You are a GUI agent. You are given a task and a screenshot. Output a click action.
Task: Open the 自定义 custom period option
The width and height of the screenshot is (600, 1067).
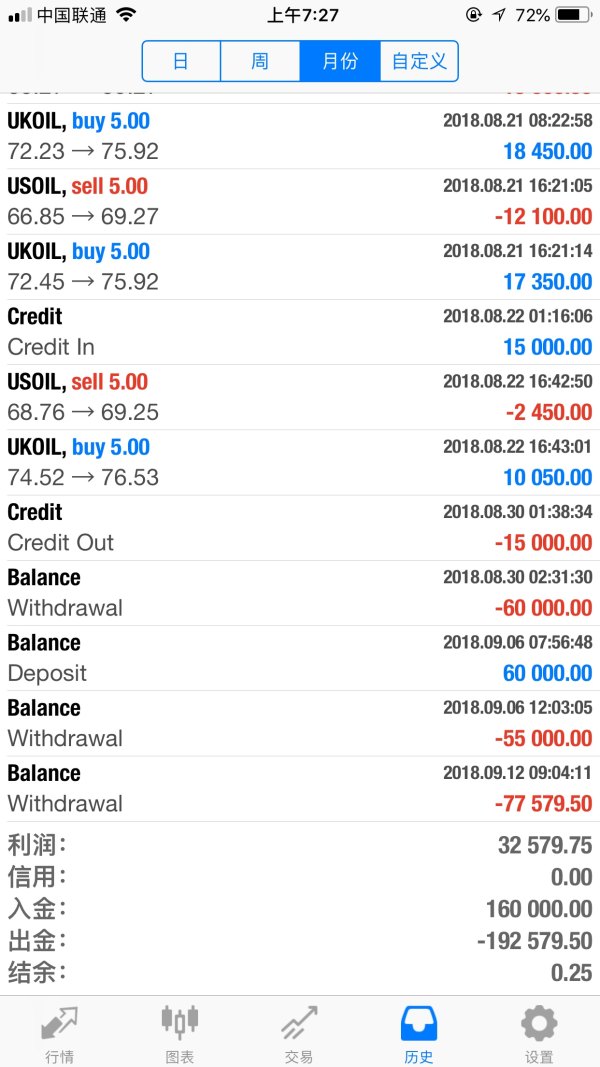tap(419, 61)
